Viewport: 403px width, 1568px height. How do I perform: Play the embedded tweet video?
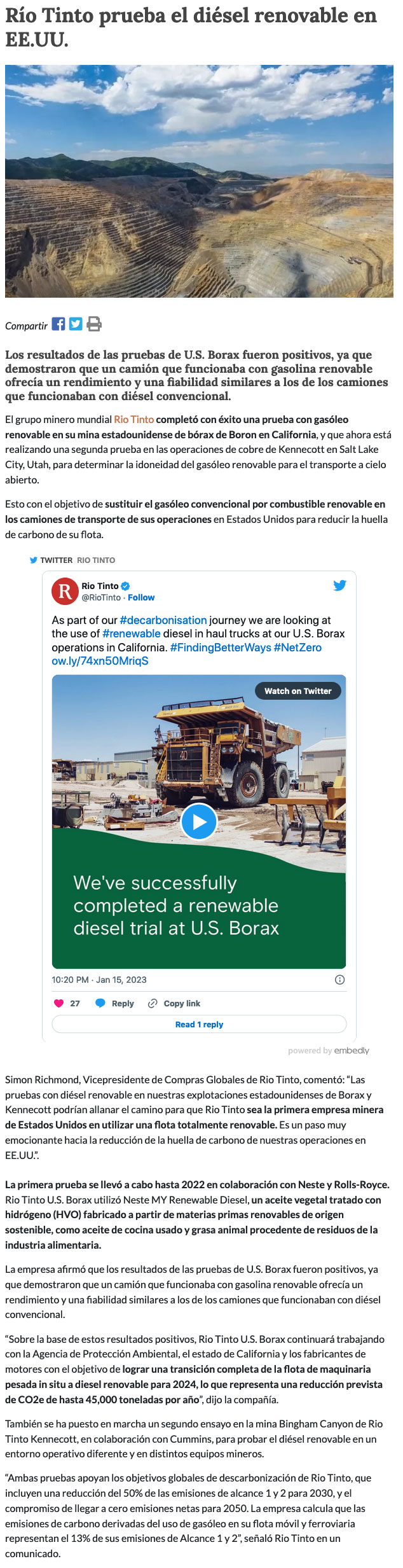(199, 821)
